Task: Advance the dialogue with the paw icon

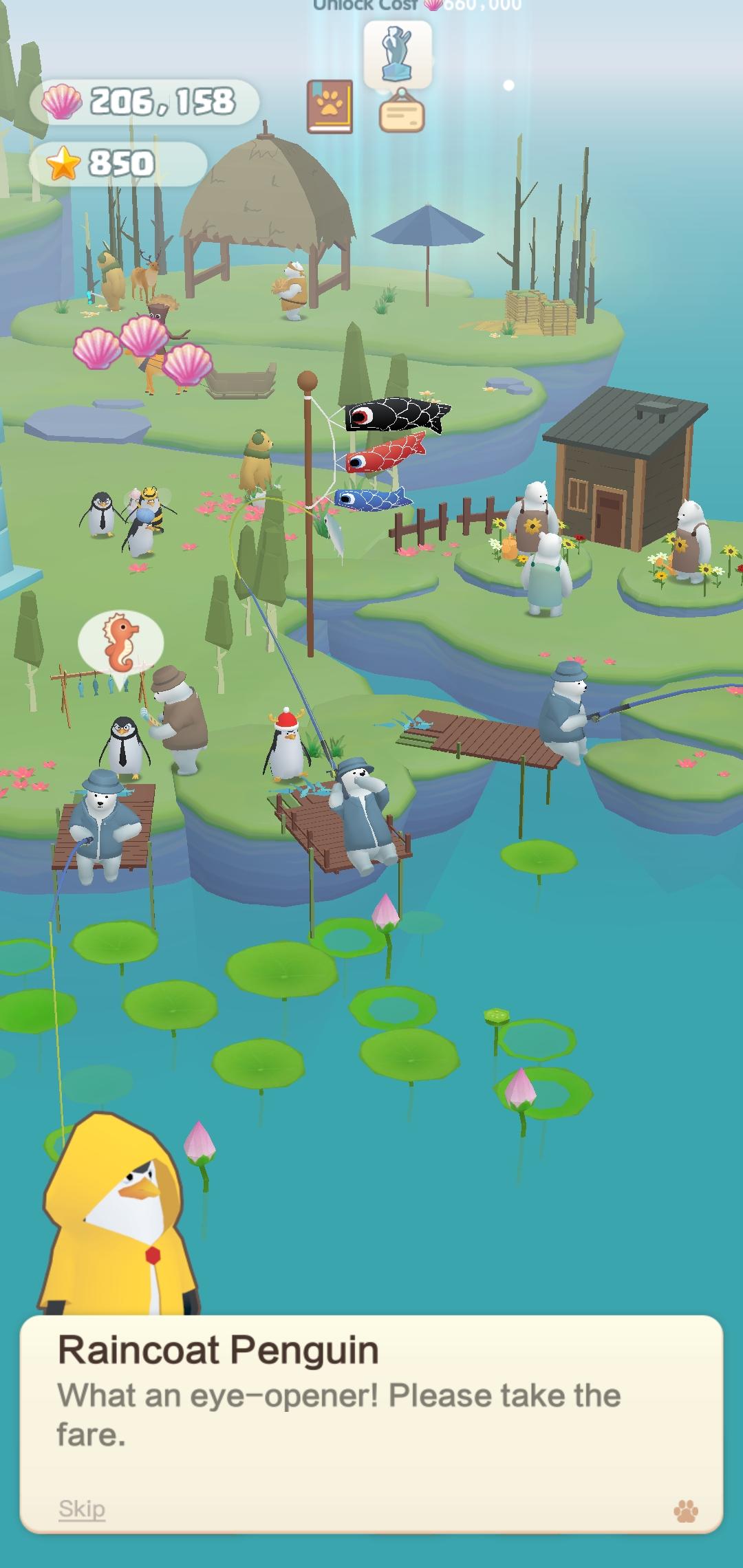Action: coord(685,1511)
